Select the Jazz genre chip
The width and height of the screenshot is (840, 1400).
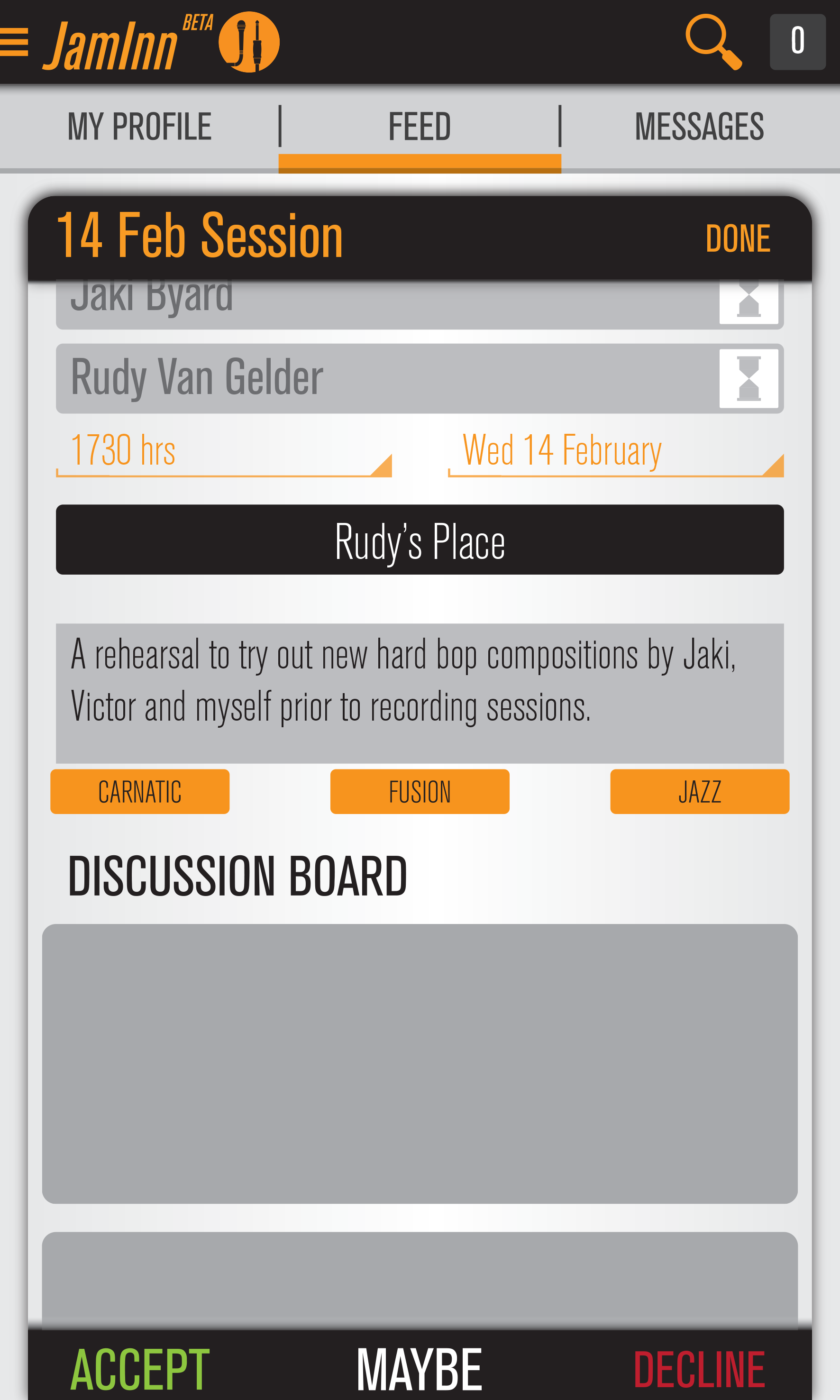699,791
